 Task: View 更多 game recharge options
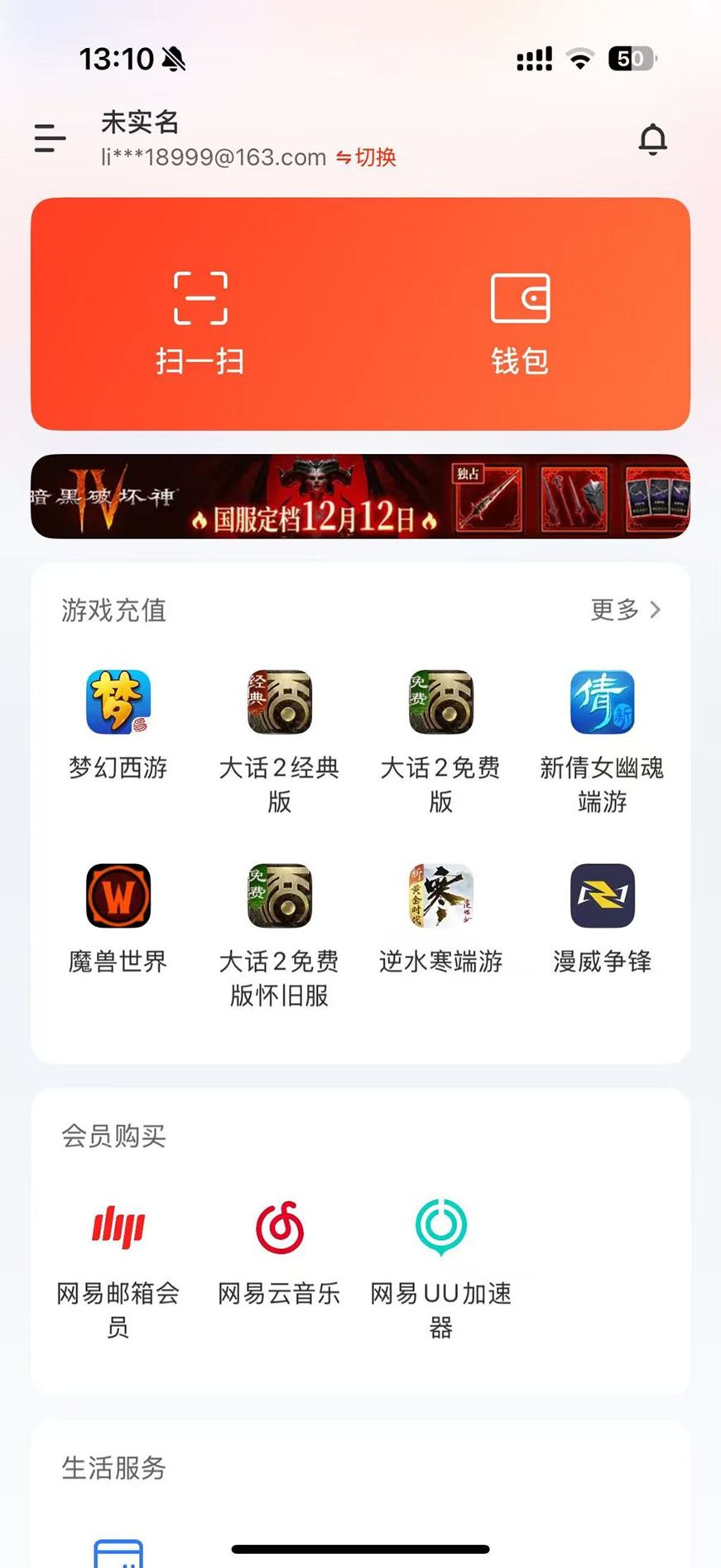tap(625, 610)
